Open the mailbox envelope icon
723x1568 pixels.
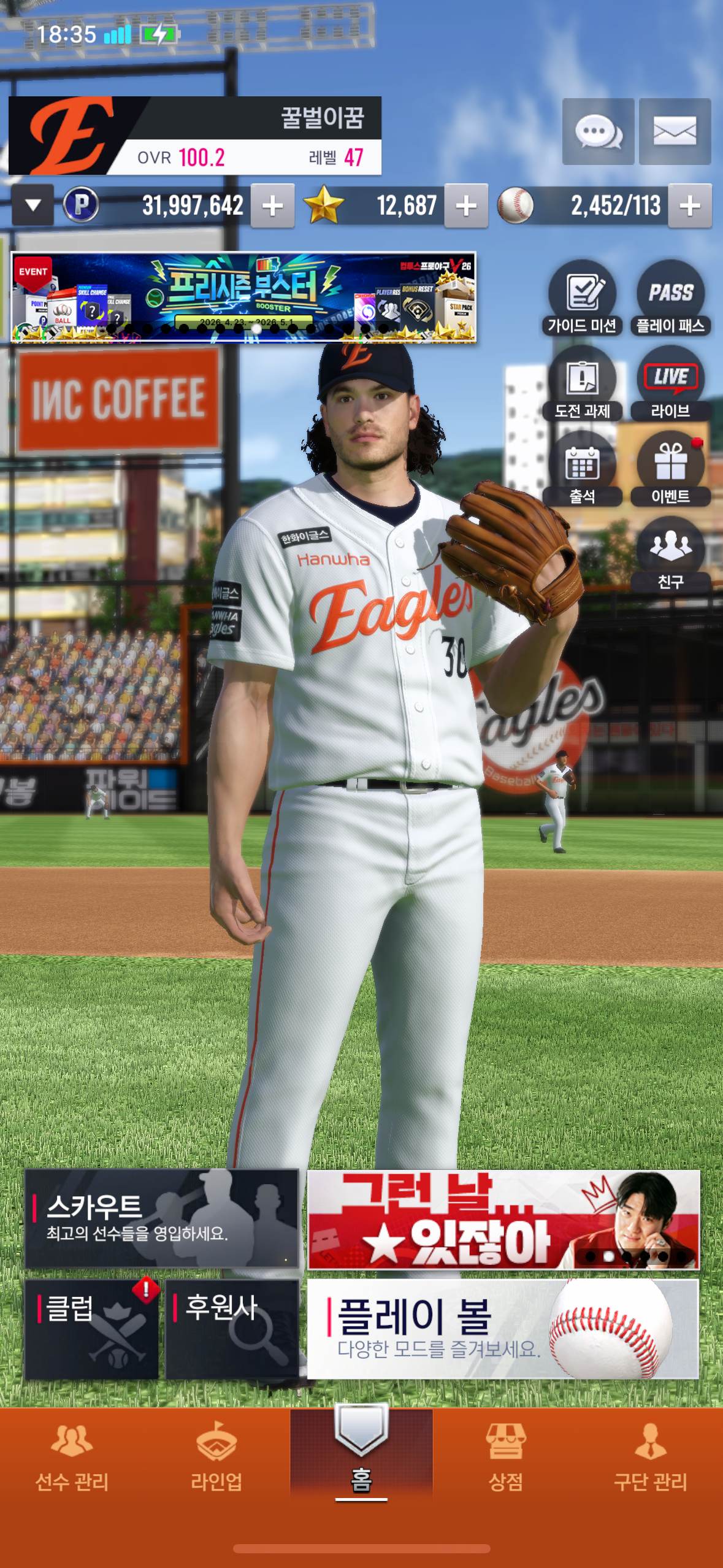click(675, 131)
